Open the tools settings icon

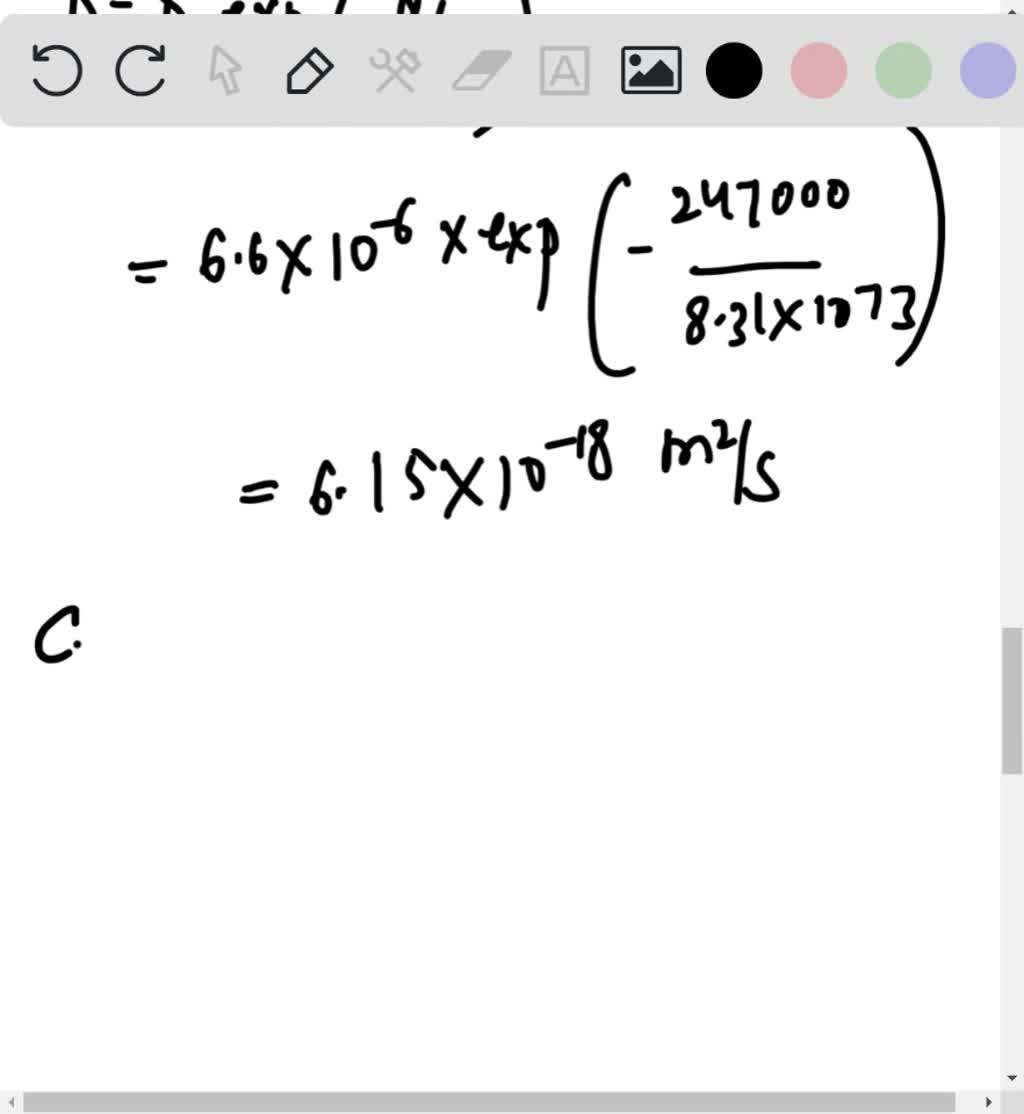(394, 72)
